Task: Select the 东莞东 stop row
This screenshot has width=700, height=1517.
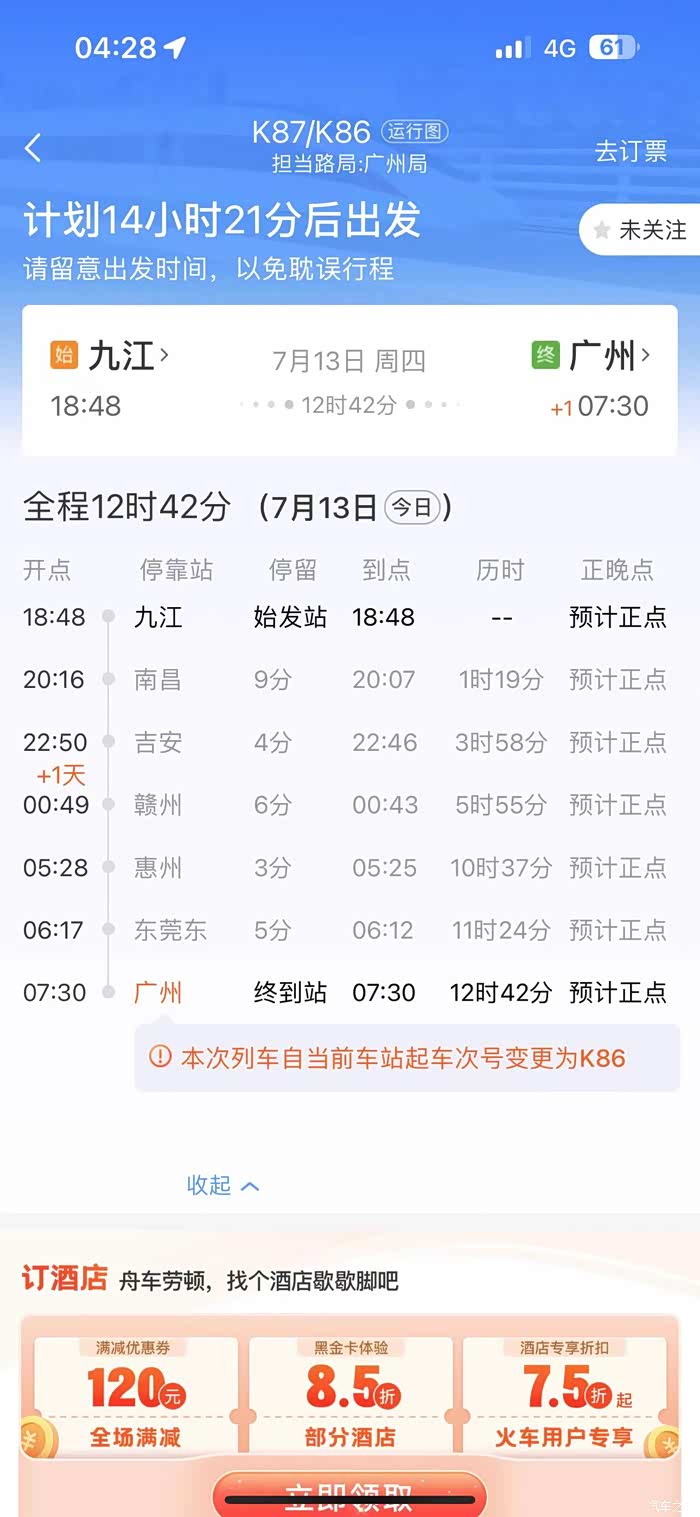Action: [345, 930]
